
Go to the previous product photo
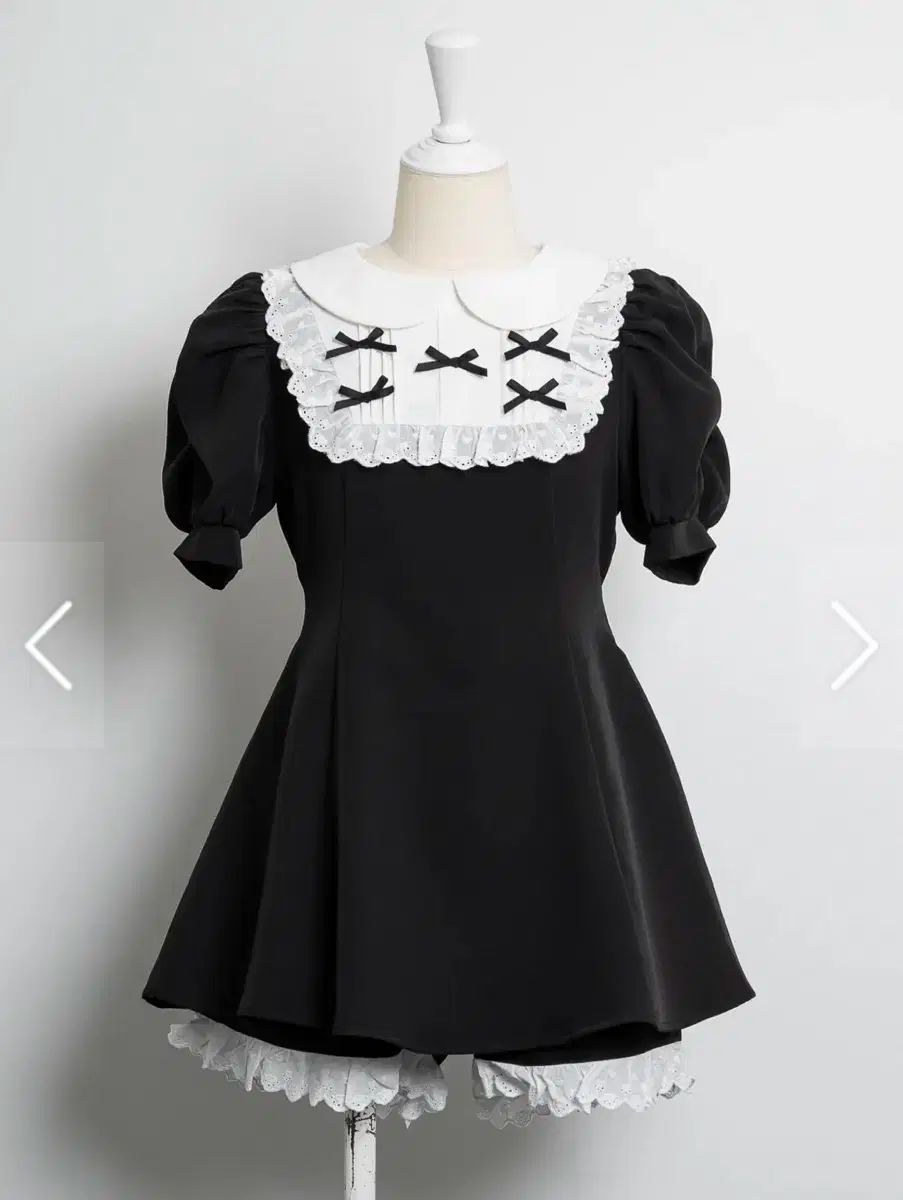pyautogui.click(x=49, y=645)
